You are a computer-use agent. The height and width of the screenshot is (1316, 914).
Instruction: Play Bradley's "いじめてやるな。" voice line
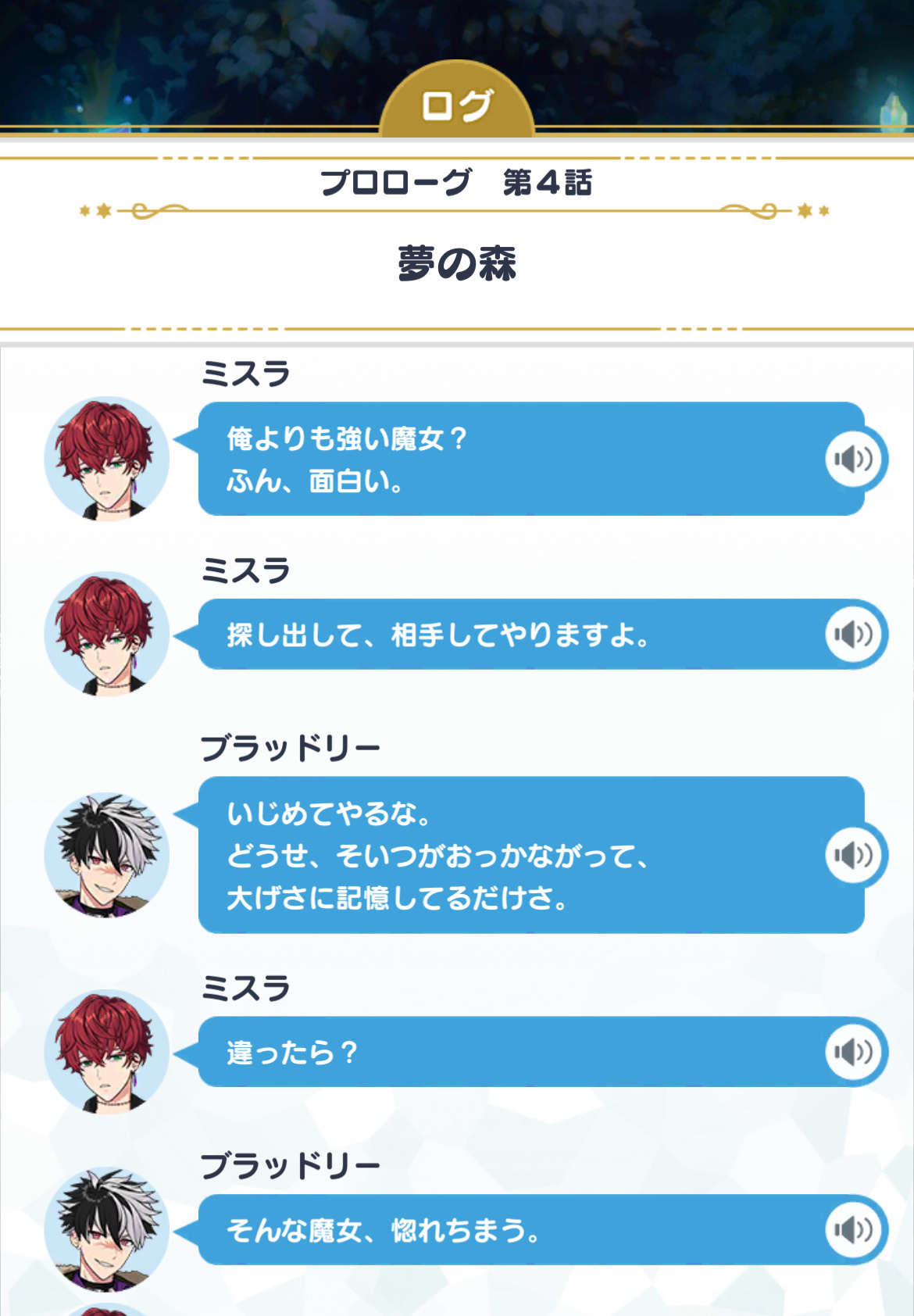pyautogui.click(x=854, y=855)
